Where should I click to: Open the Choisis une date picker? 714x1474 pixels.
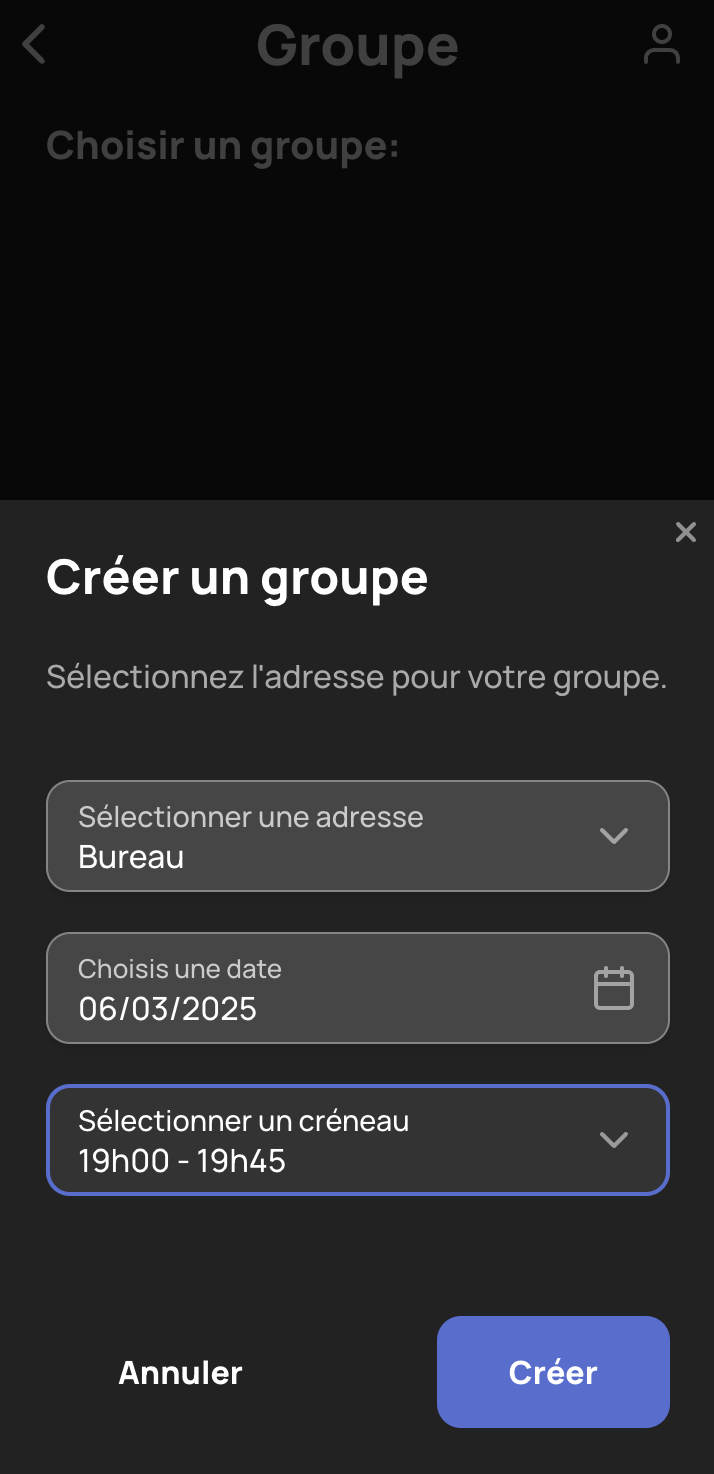[x=358, y=988]
